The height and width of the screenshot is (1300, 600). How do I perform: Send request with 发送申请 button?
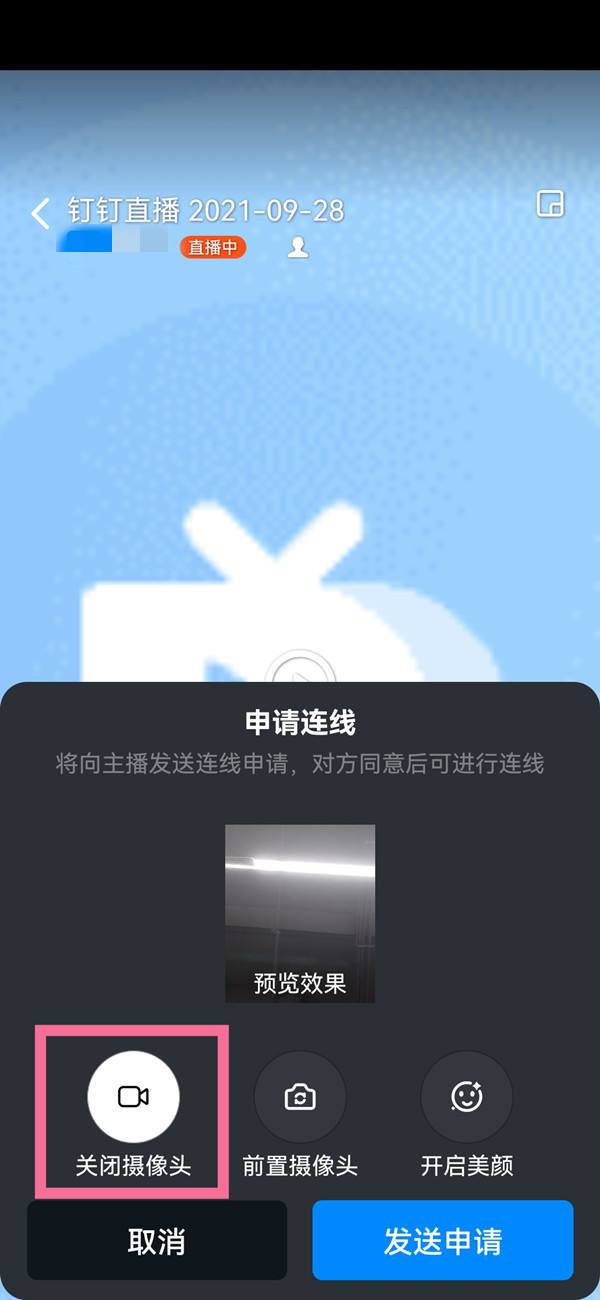tap(442, 1241)
